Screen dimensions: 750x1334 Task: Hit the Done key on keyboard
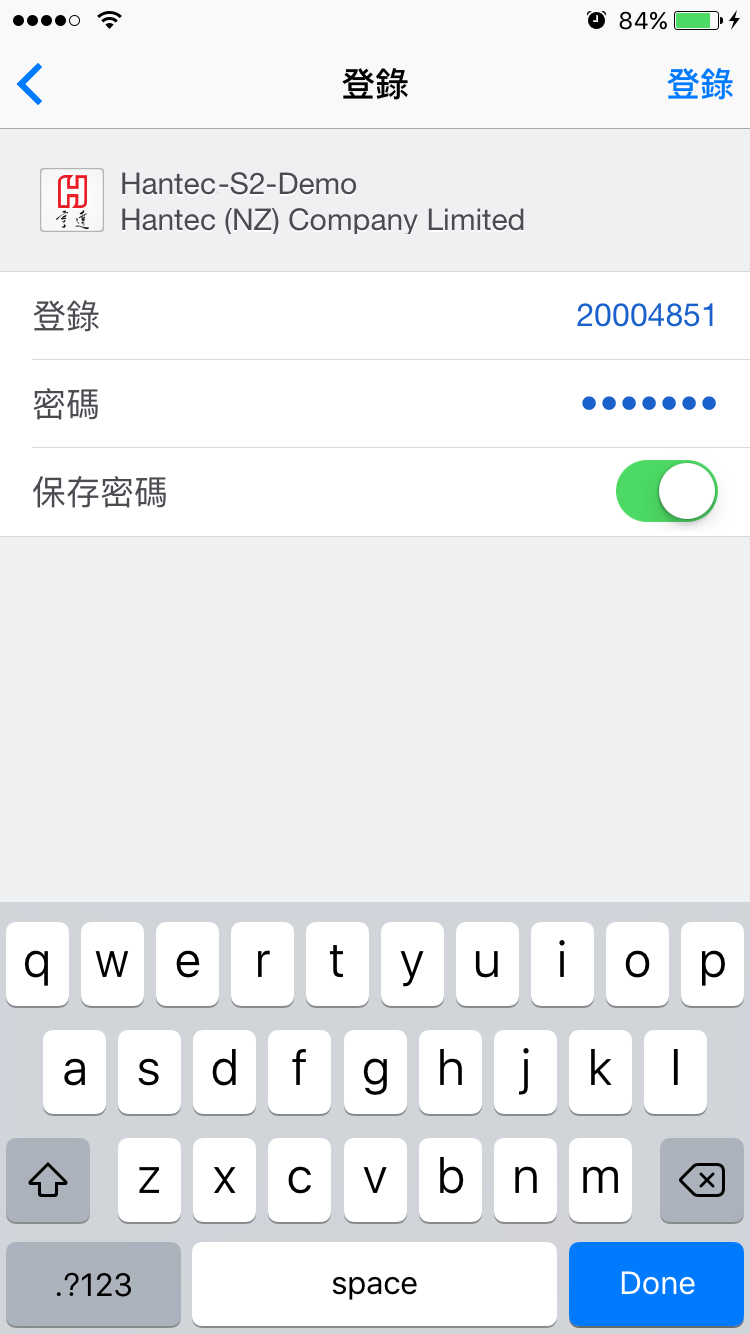click(x=657, y=1283)
